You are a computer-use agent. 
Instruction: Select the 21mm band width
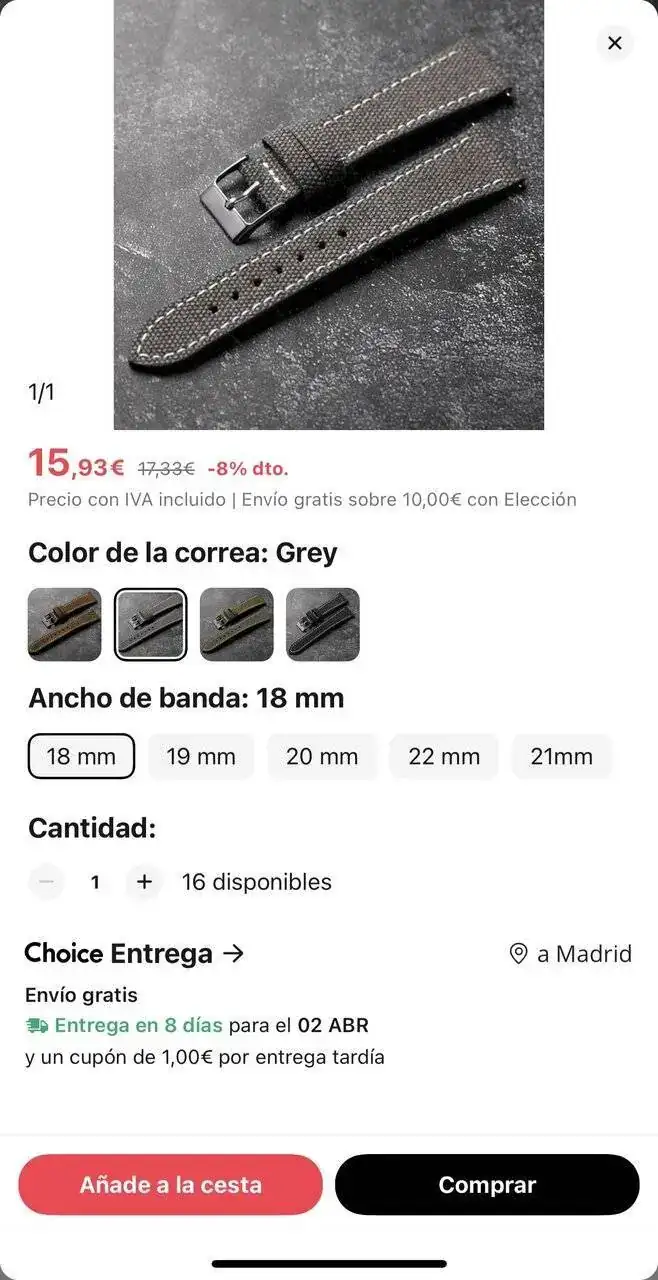[561, 756]
